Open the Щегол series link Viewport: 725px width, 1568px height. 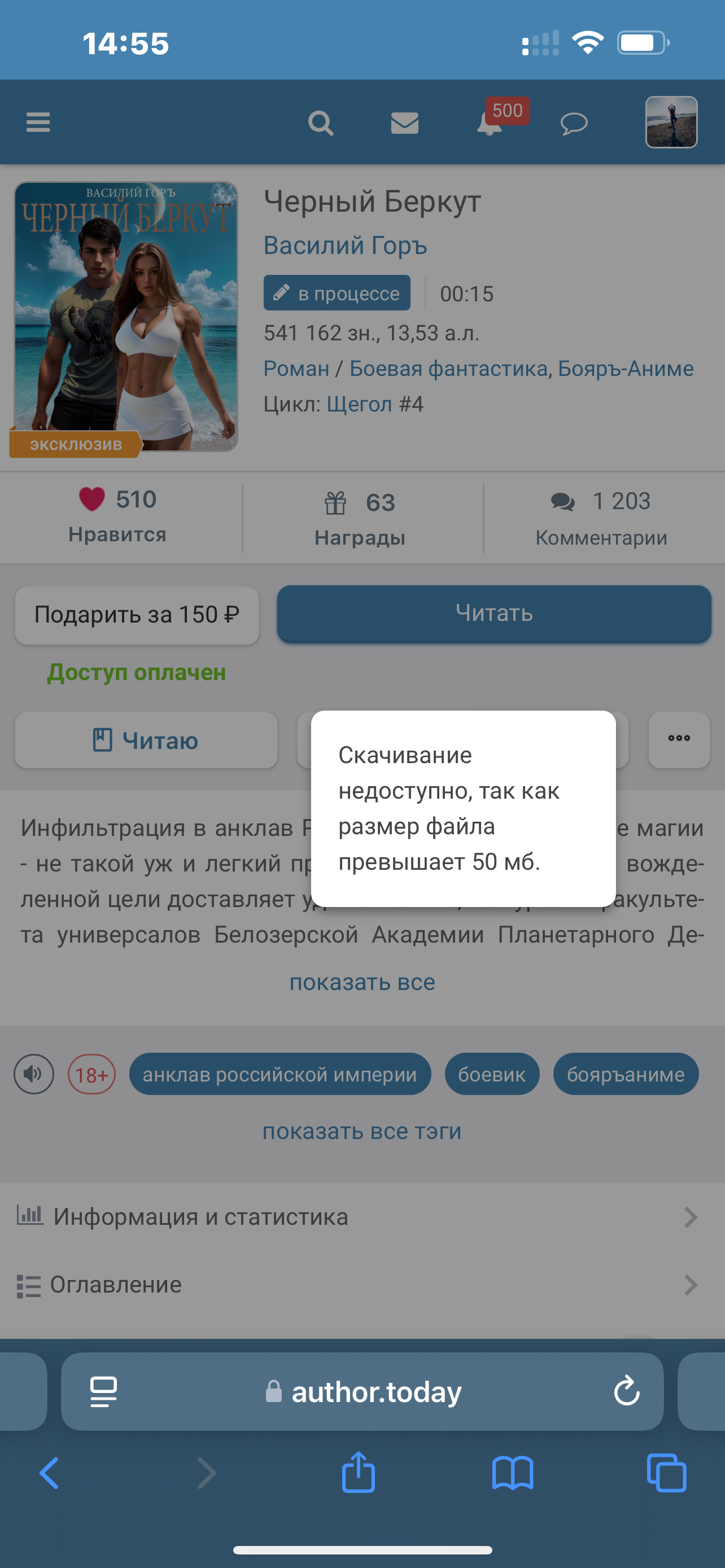click(359, 404)
